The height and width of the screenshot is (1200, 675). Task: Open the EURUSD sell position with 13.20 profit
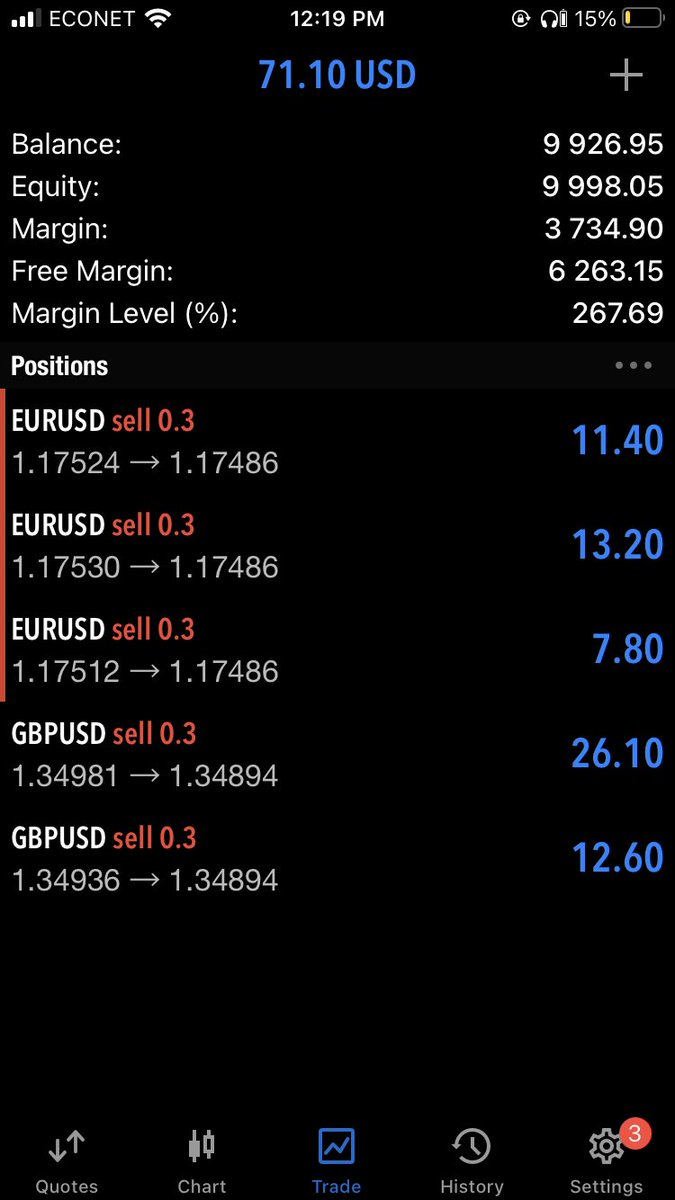coord(337,545)
